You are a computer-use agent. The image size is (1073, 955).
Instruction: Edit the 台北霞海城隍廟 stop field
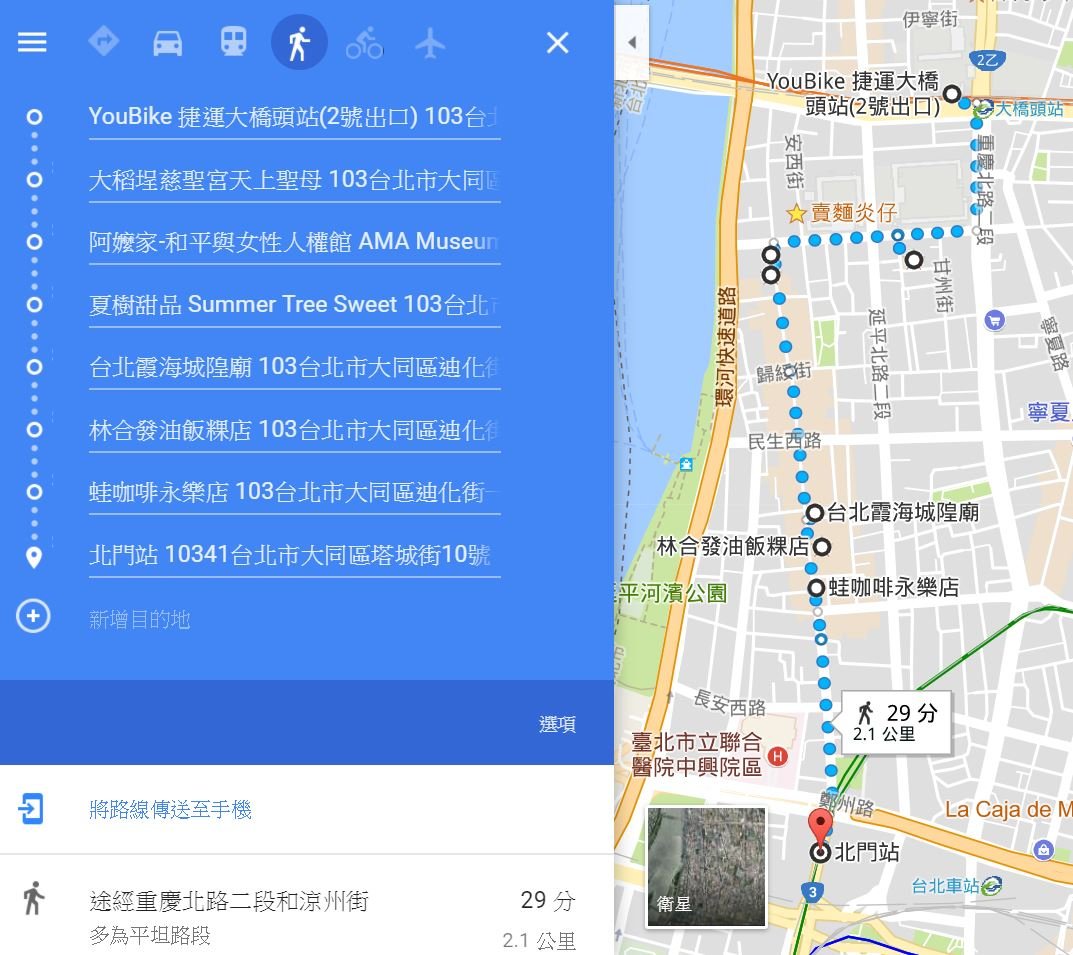click(293, 367)
